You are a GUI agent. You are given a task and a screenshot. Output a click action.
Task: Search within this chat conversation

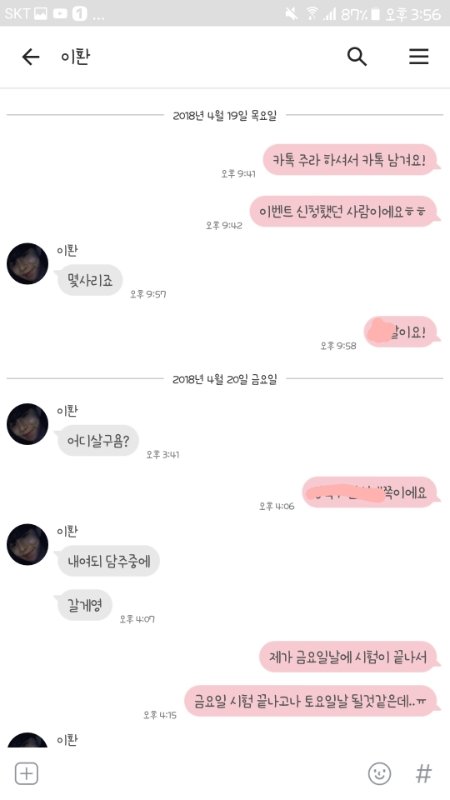357,57
